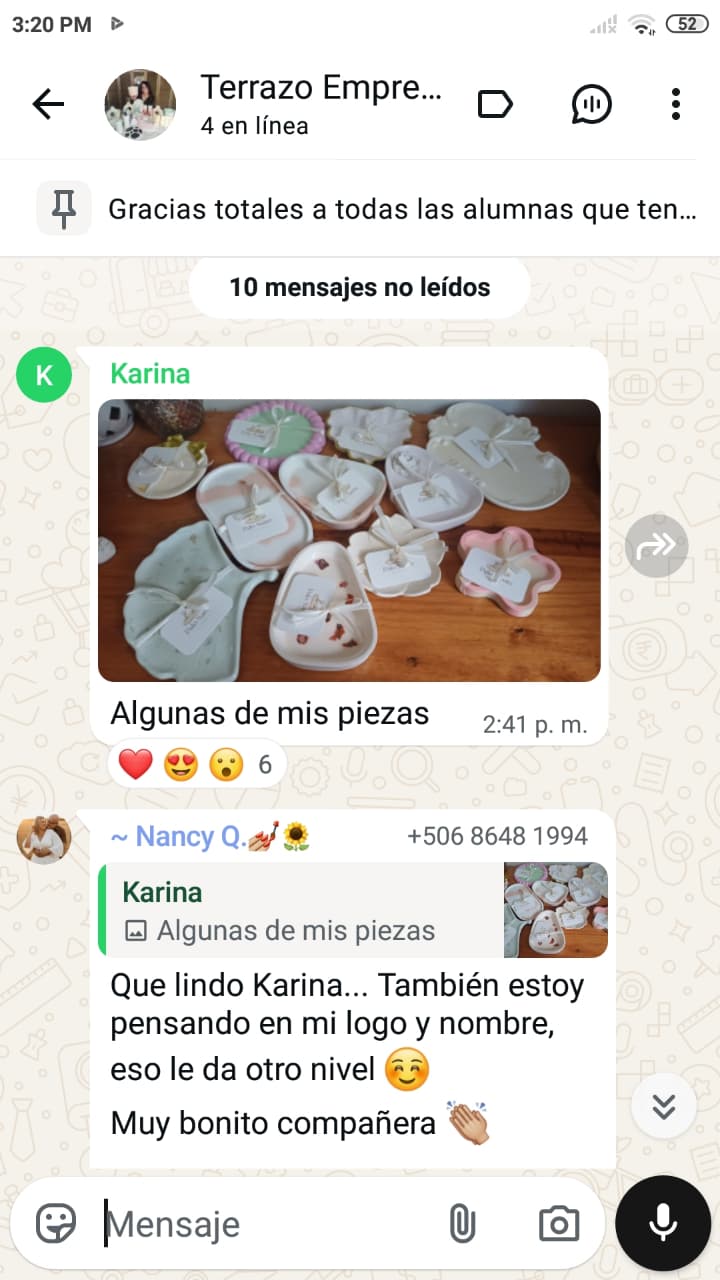Start a group voice chat
This screenshot has height=1280, width=720.
tap(591, 104)
